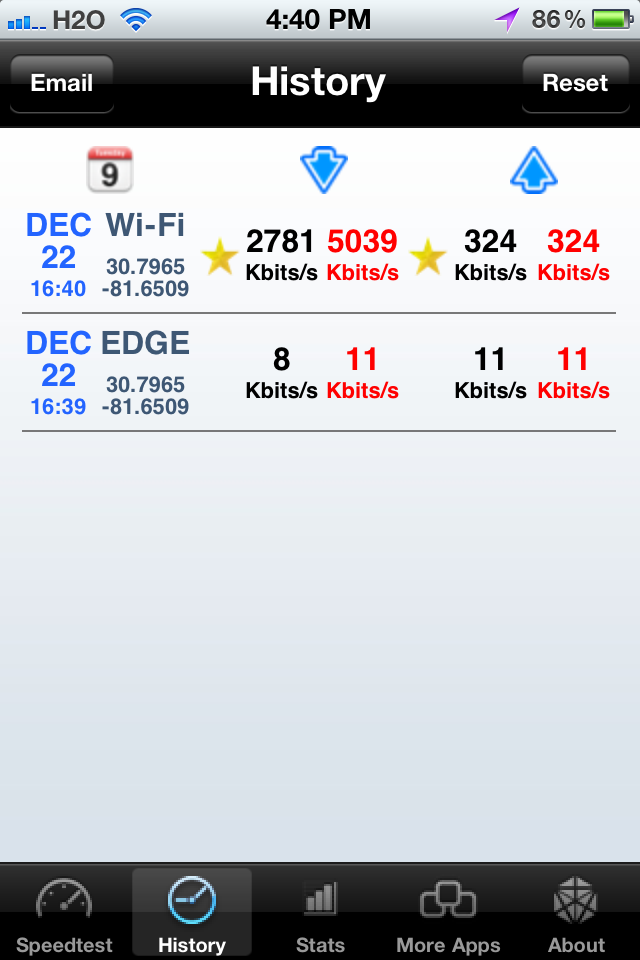Open the Wi-Fi test result from 16:40
Viewport: 640px width, 960px height.
[x=319, y=255]
